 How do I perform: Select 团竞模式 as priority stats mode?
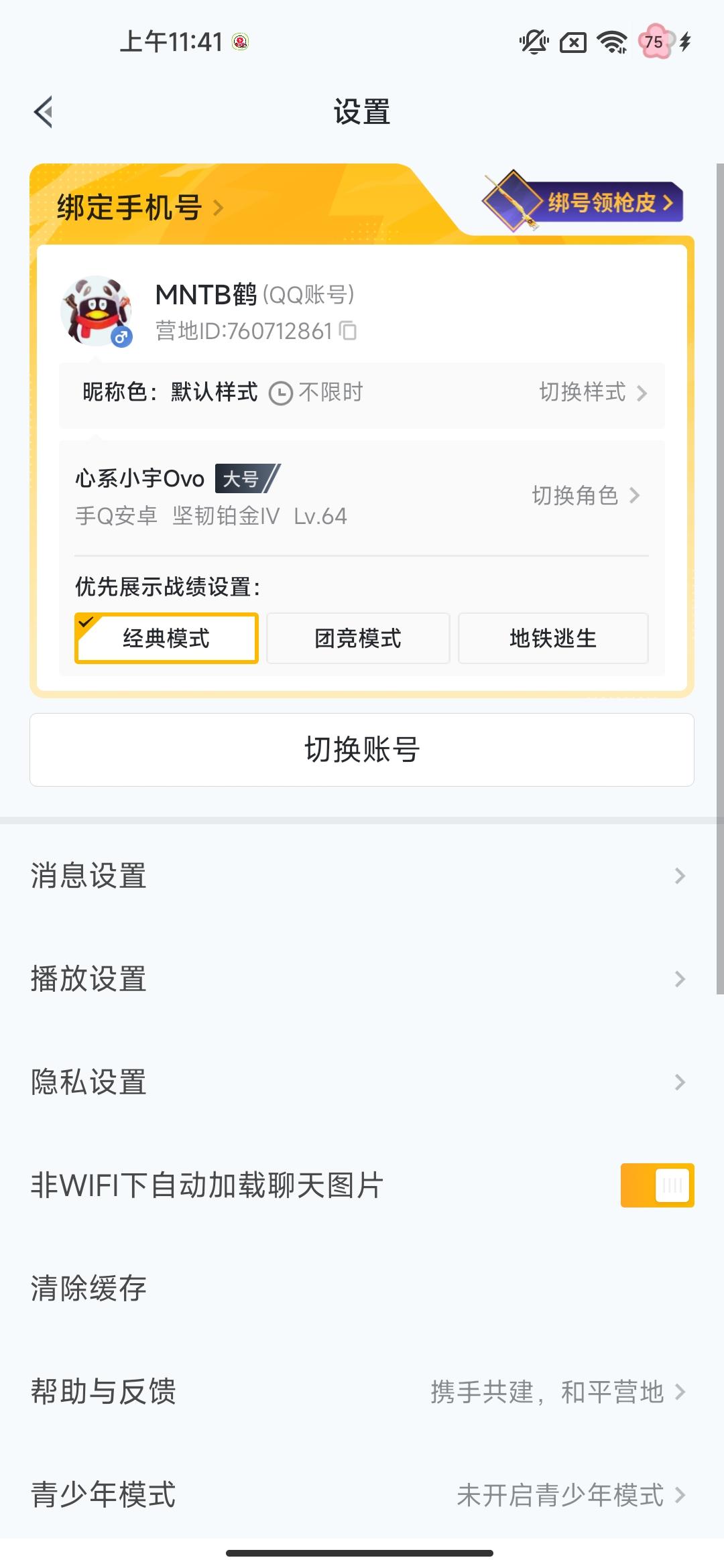(357, 638)
